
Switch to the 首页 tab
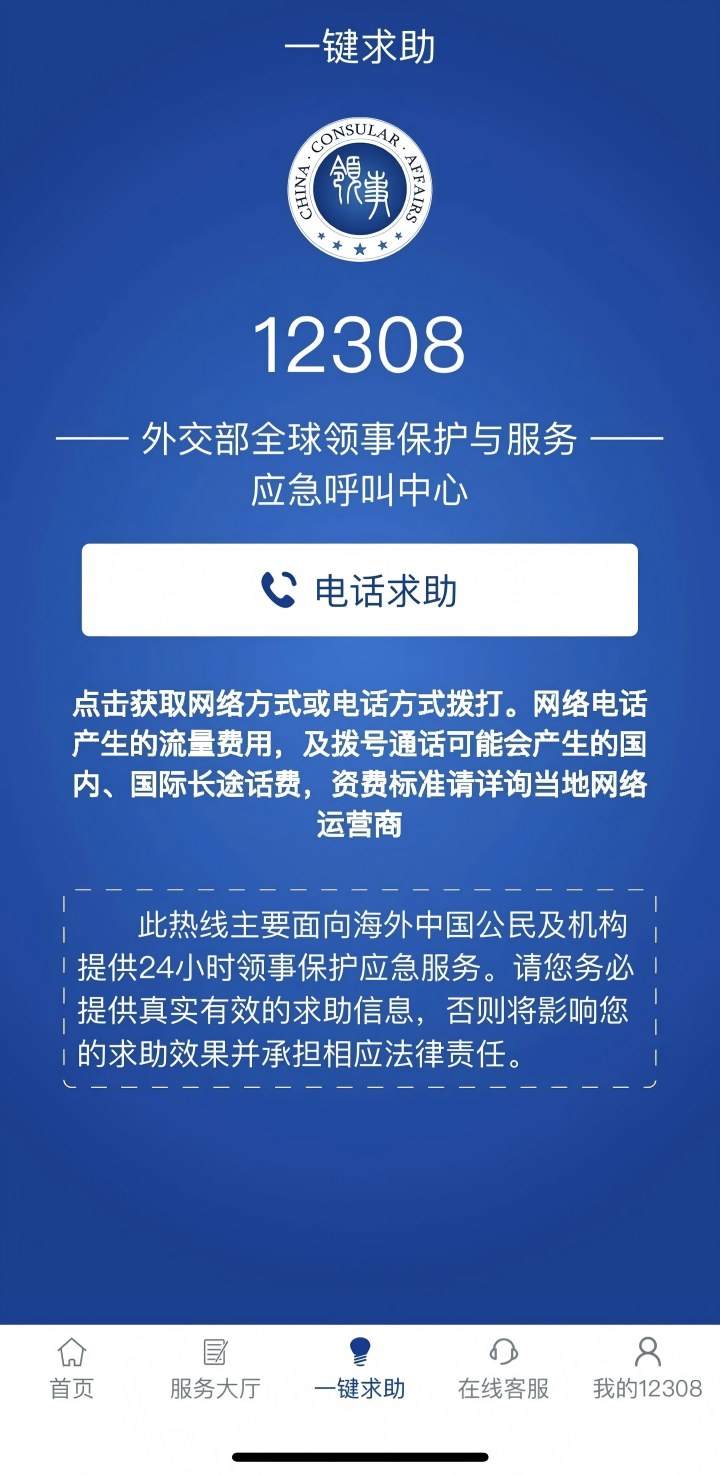(72, 1369)
